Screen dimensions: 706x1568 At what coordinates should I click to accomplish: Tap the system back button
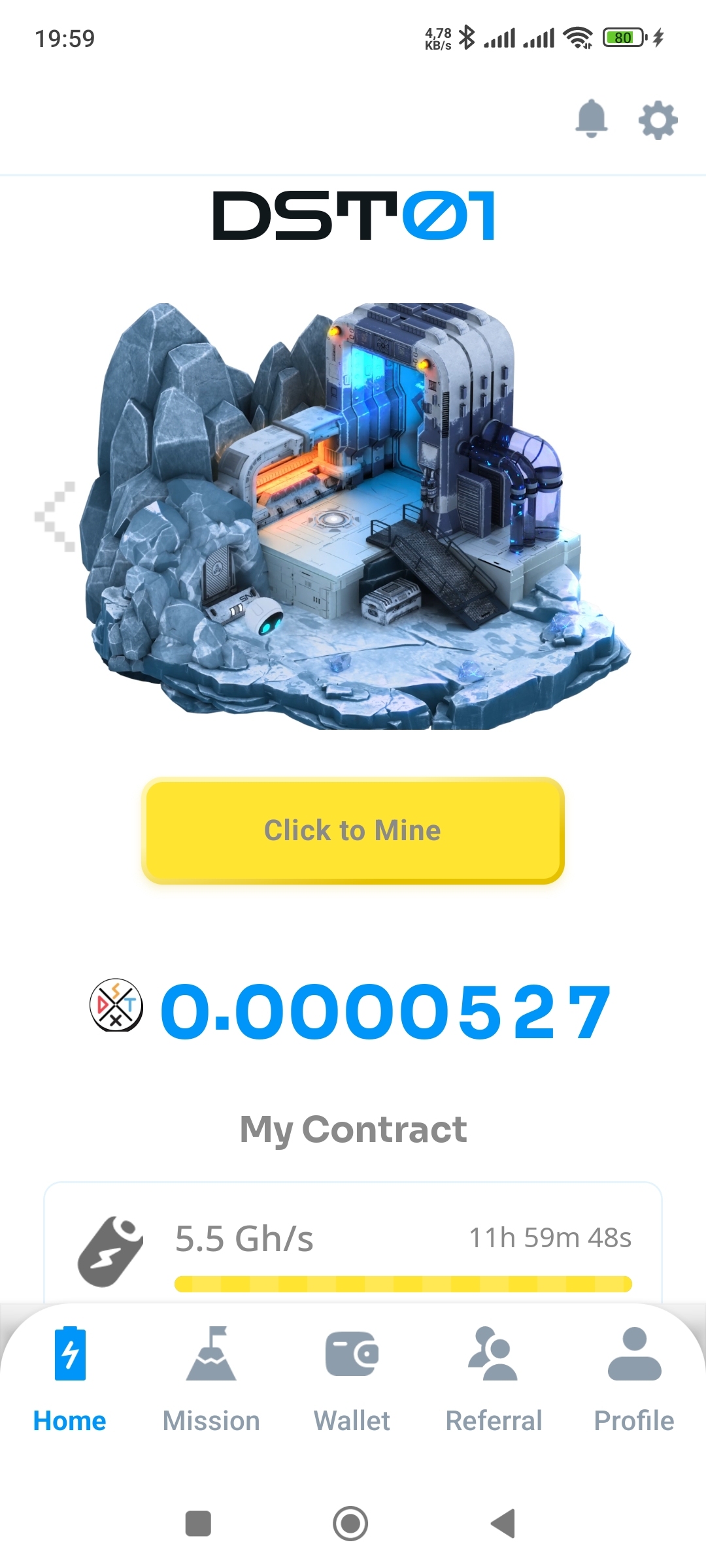(x=503, y=1524)
